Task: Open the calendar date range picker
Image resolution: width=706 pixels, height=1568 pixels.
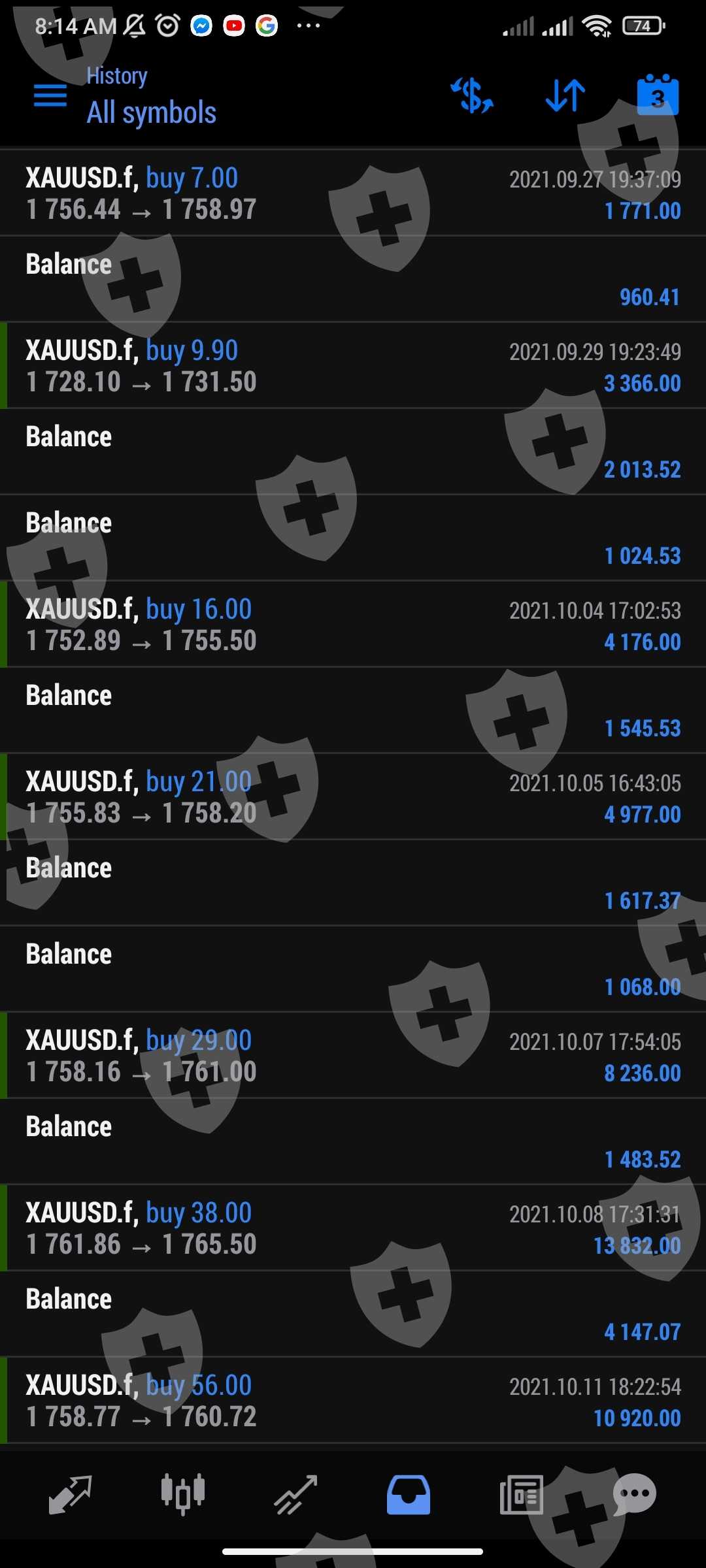Action: (658, 96)
